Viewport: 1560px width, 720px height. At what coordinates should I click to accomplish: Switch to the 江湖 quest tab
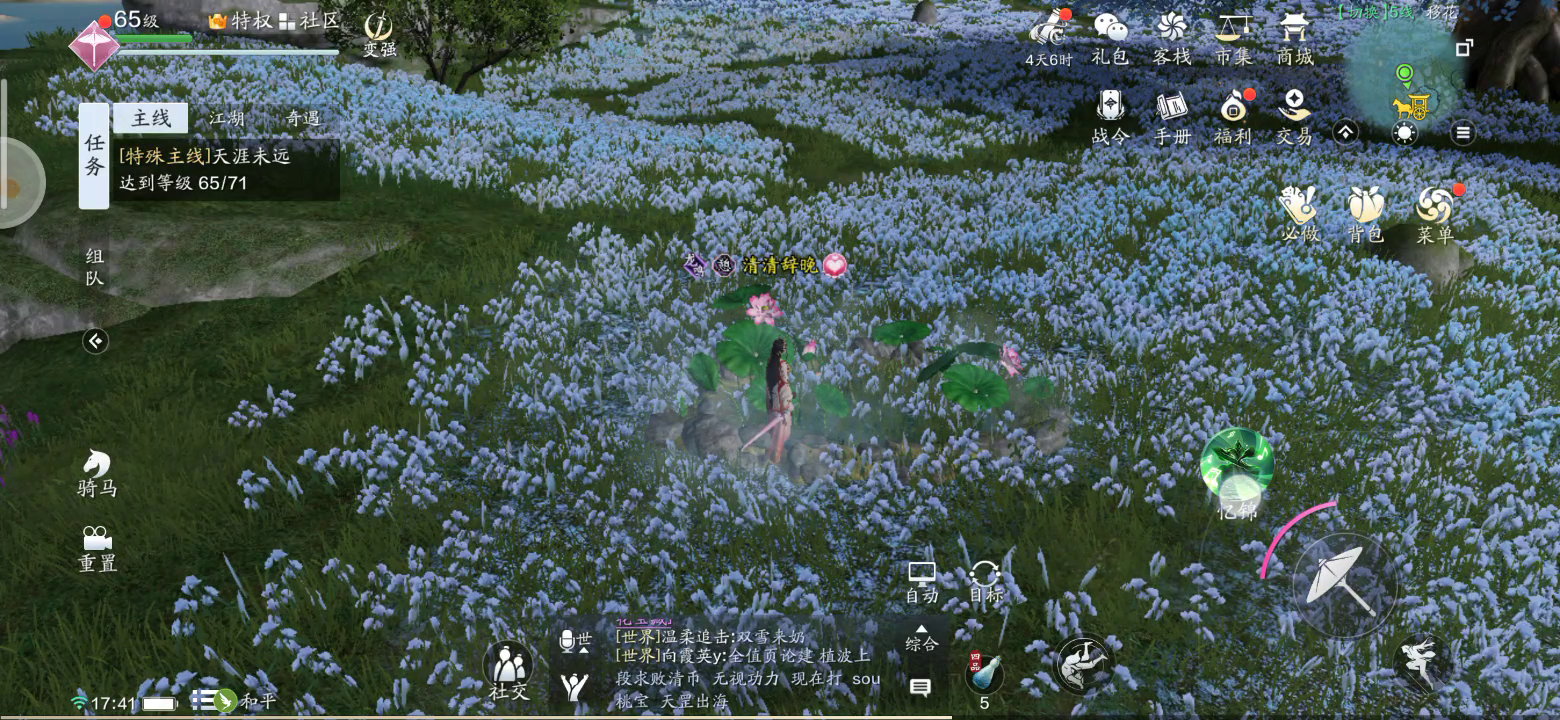[x=226, y=118]
